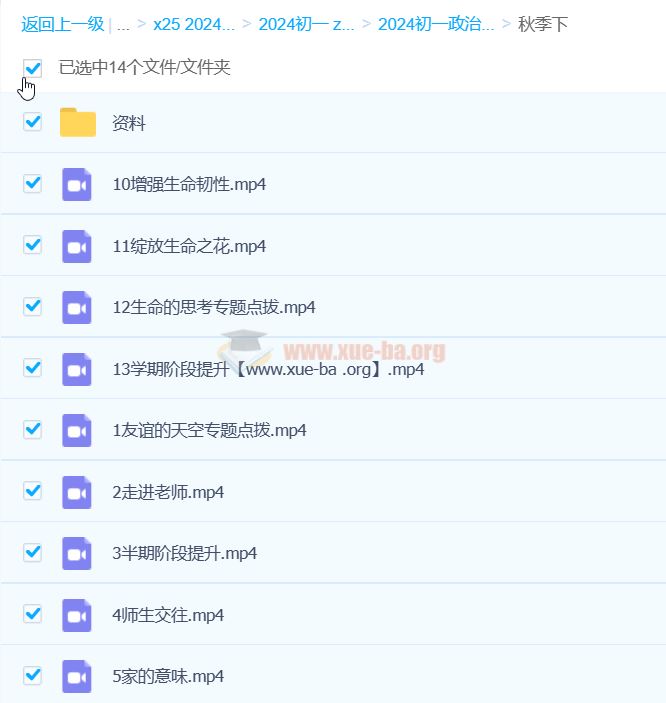This screenshot has height=703, width=666.
Task: Uncheck 4师生交往.mp4
Action: (x=33, y=614)
